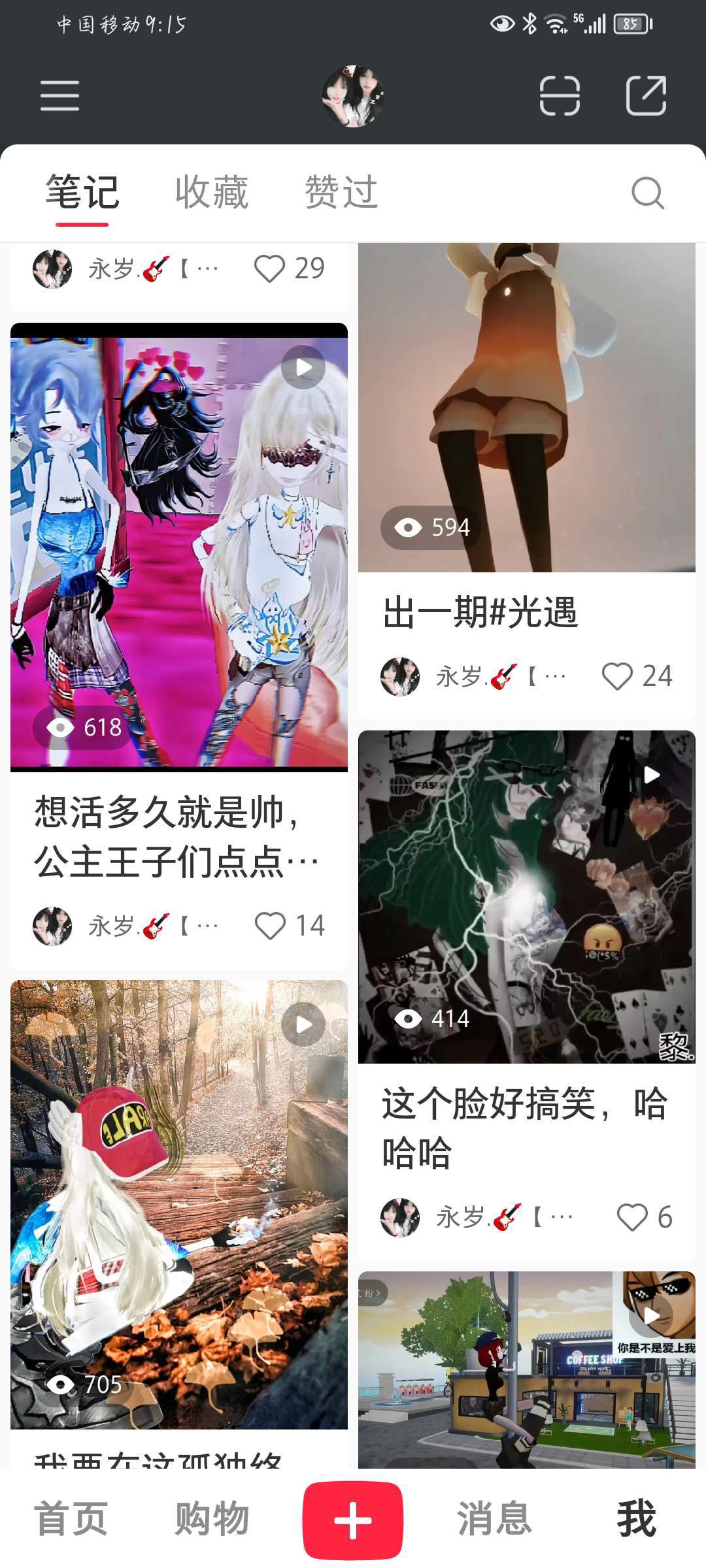This screenshot has height=1568, width=706.
Task: Go to the 首页 tab
Action: [71, 1519]
